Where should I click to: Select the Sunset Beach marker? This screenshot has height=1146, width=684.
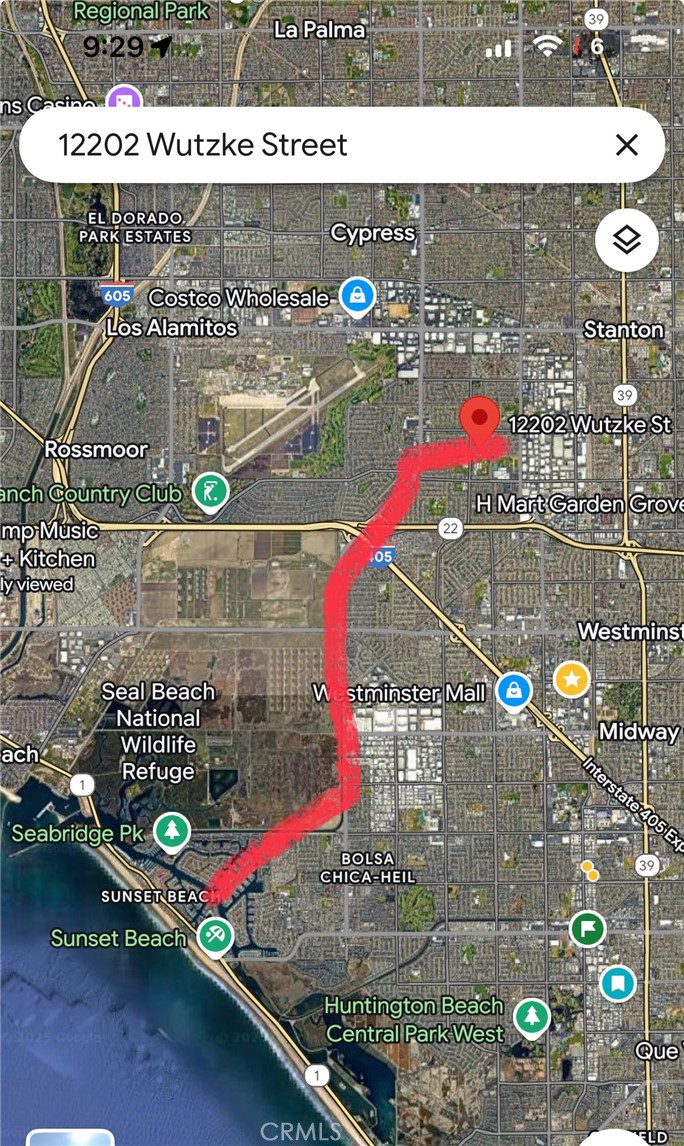215,937
